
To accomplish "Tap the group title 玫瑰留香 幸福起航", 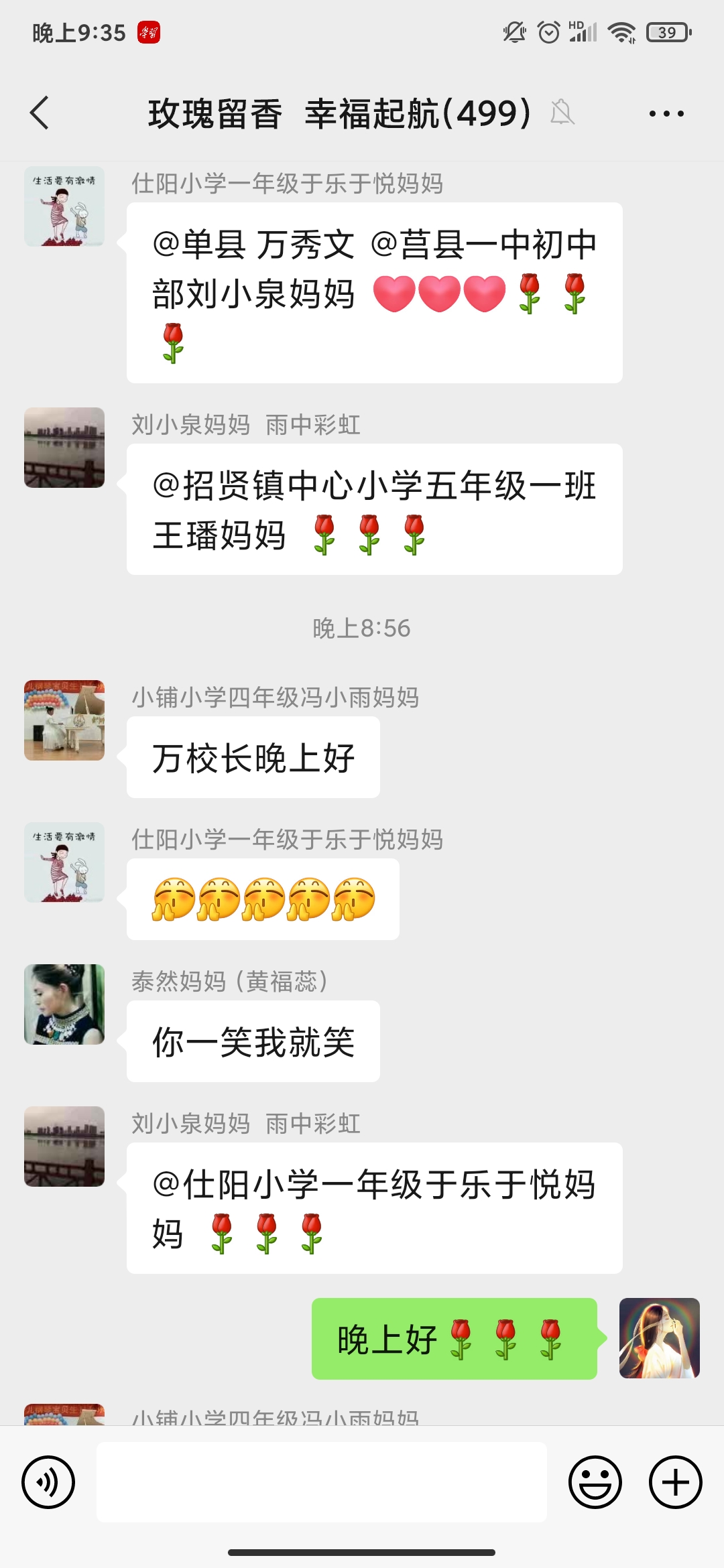I will click(335, 114).
